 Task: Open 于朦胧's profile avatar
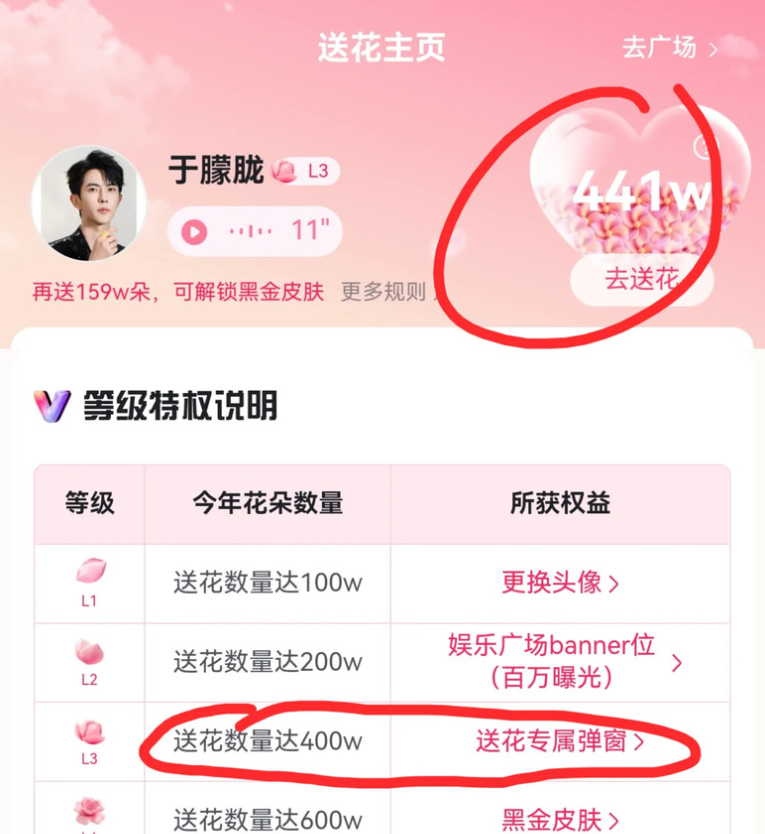coord(88,204)
